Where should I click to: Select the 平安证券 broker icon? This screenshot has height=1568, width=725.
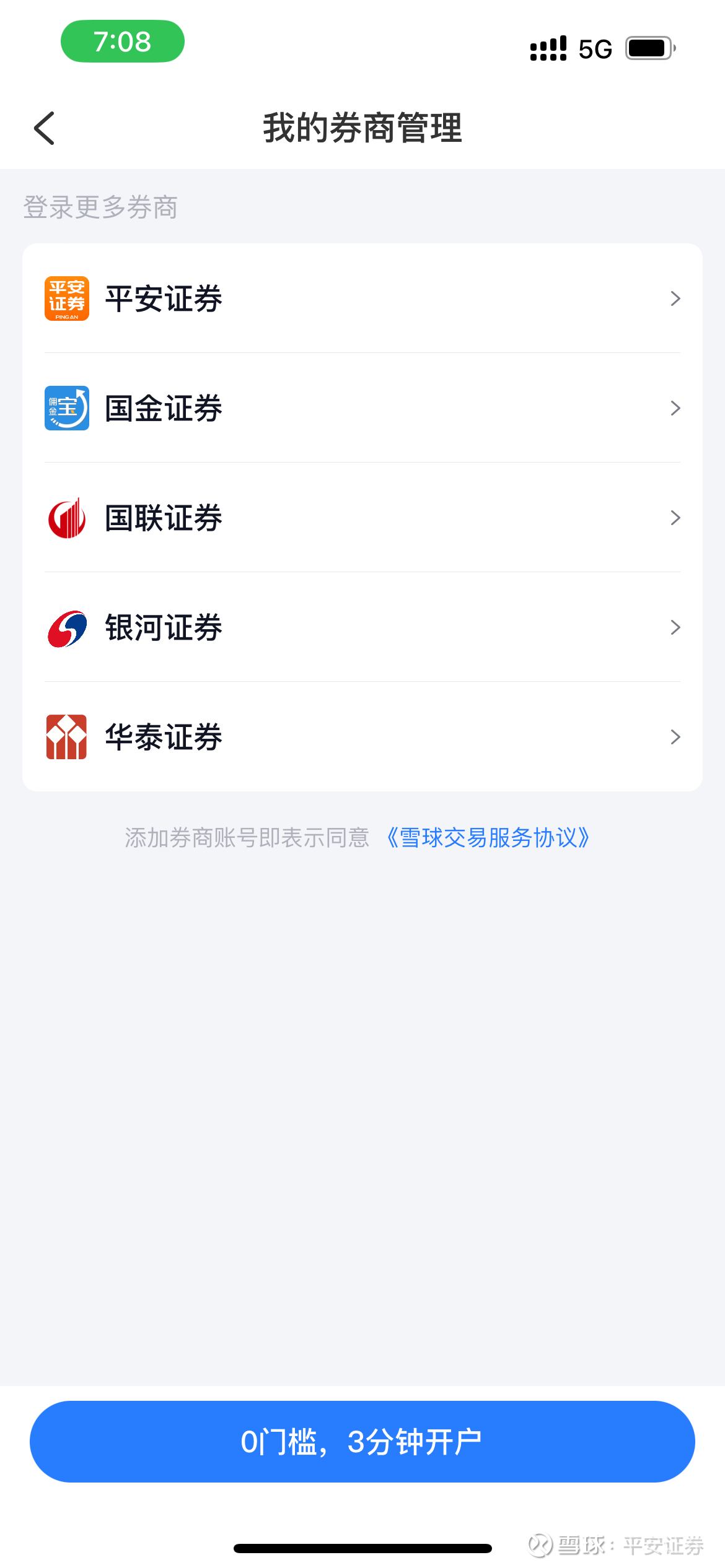click(x=67, y=298)
